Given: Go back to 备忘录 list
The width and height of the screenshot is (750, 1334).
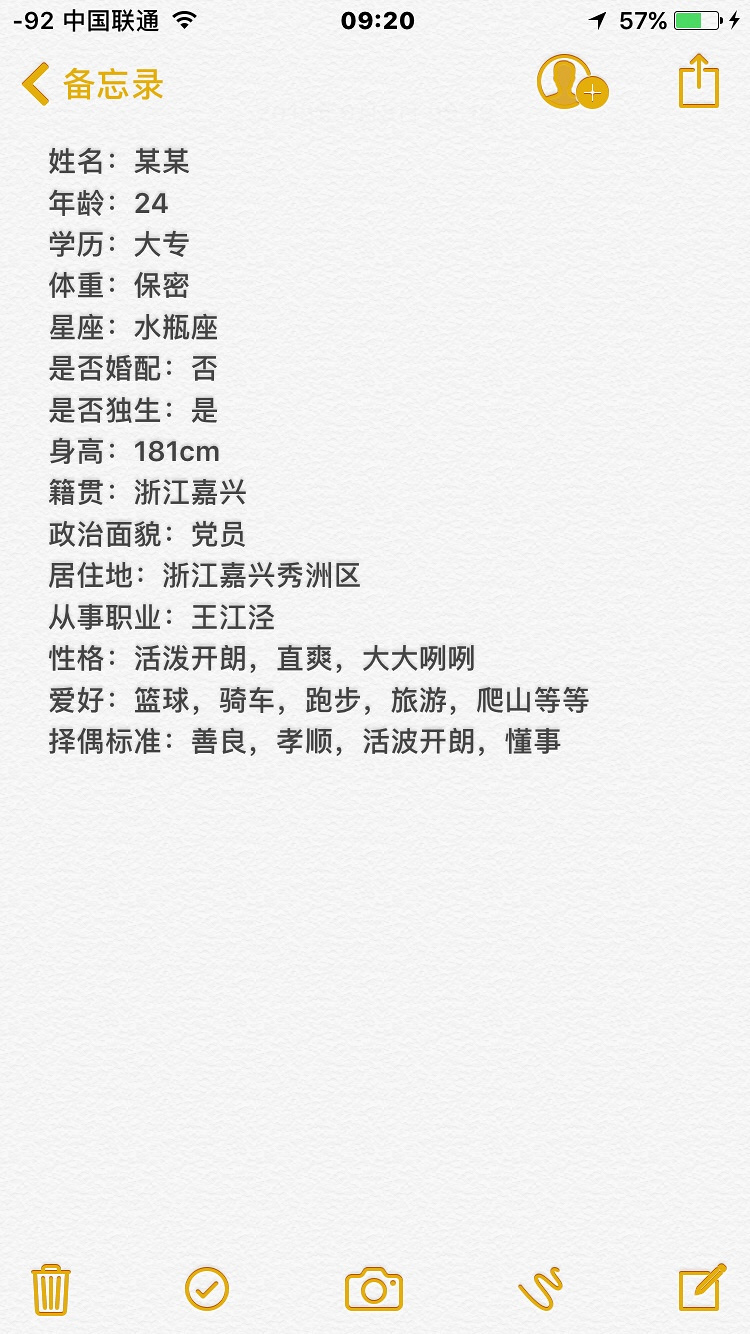Looking at the screenshot, I should (92, 85).
